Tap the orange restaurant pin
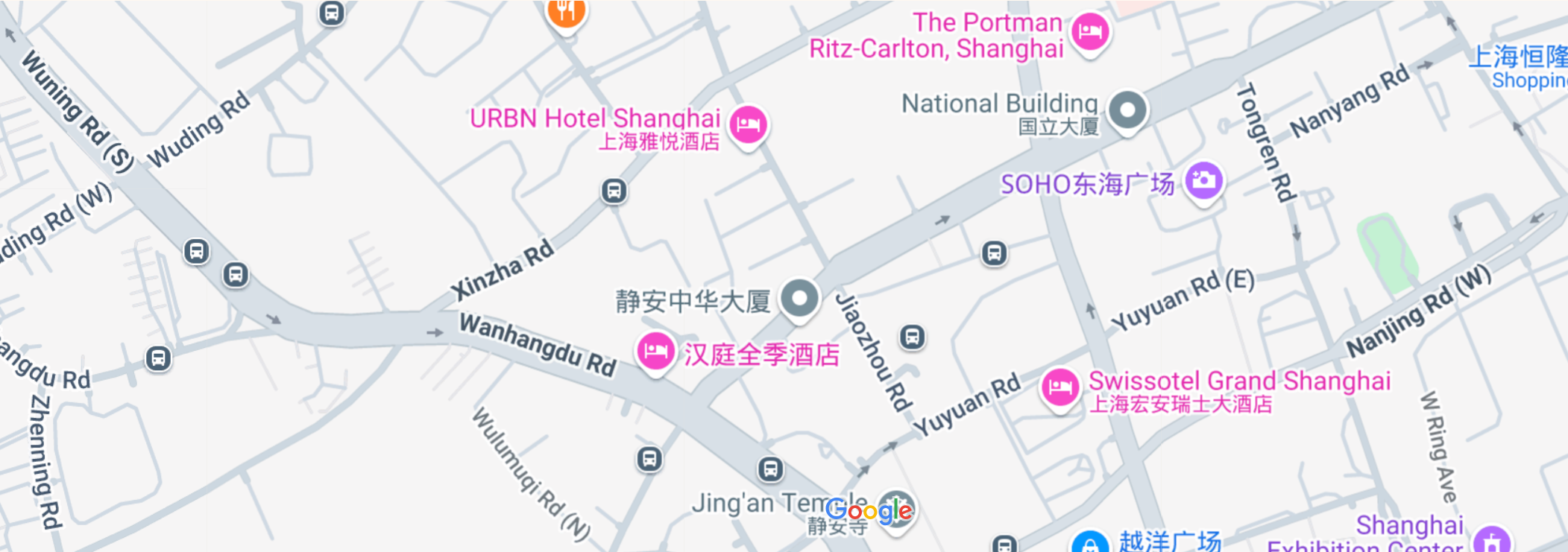Viewport: 1568px width, 552px height. coord(566,13)
